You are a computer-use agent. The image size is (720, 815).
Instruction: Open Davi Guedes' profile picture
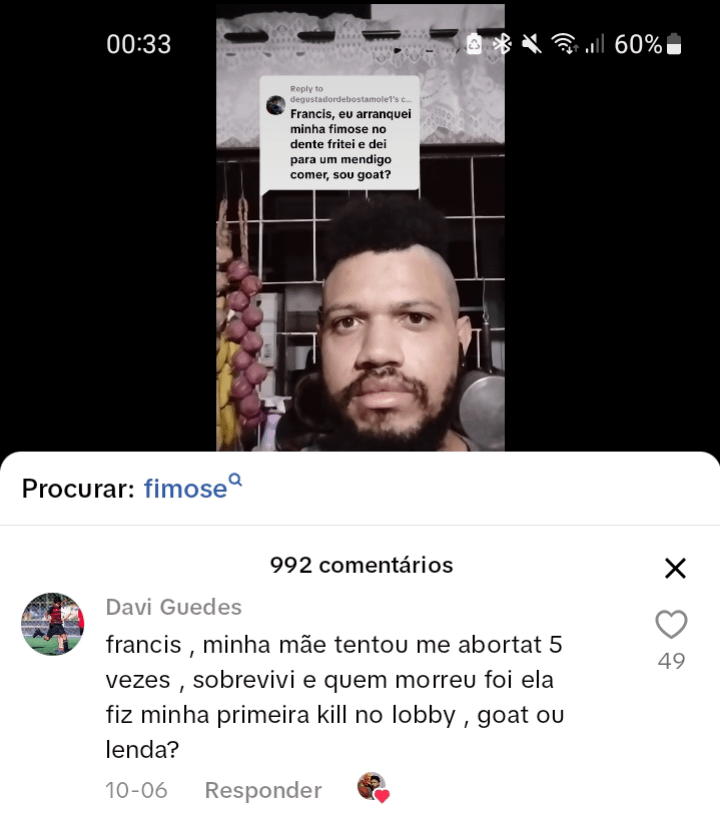(52, 624)
